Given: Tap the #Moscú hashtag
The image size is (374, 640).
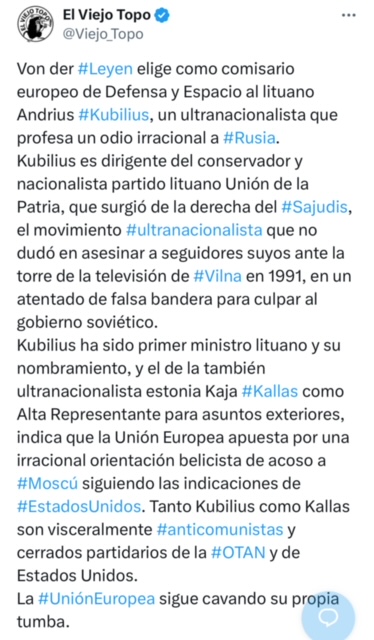Looking at the screenshot, I should pos(47,483).
